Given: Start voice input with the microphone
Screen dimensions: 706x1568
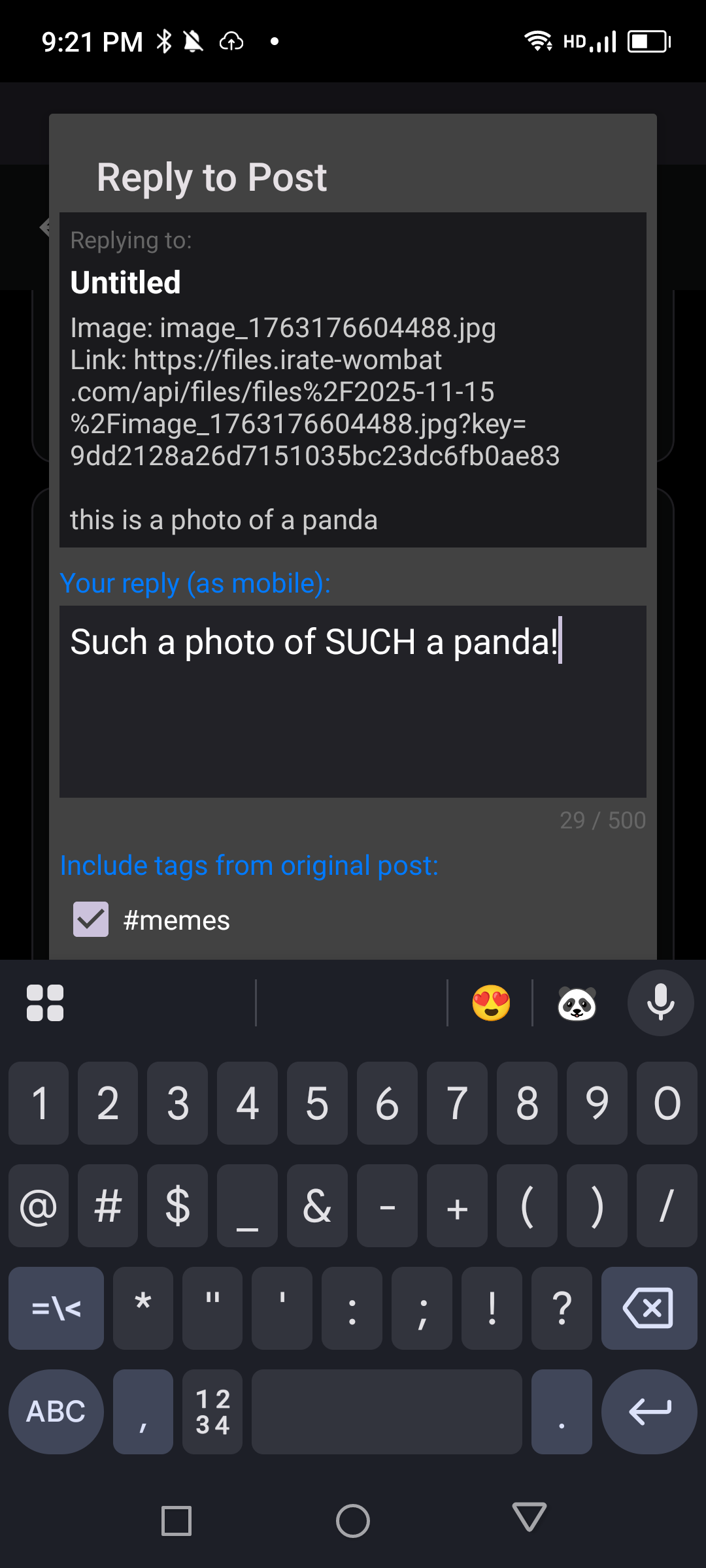Looking at the screenshot, I should point(660,1003).
